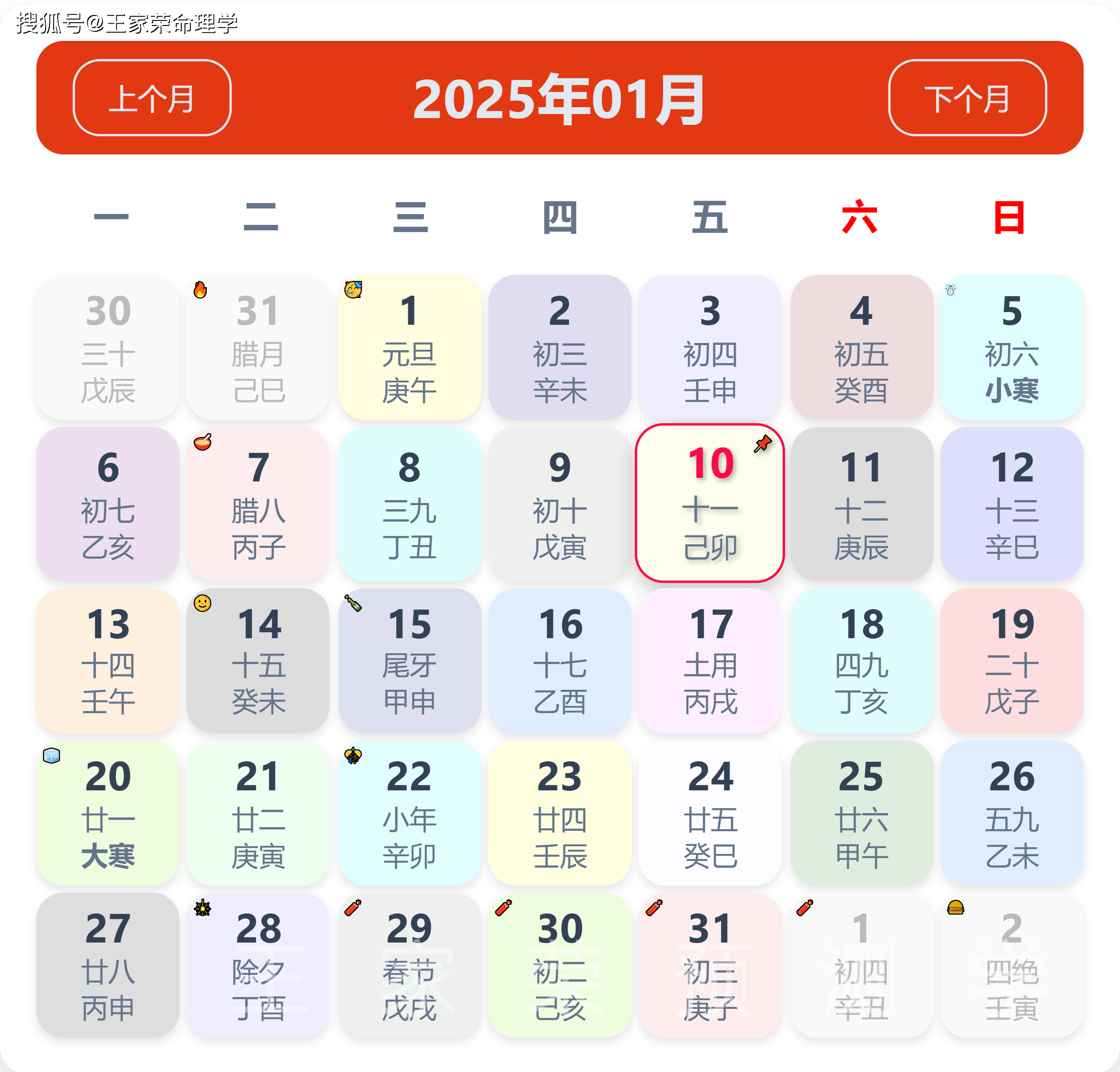Select January 5 小寒
The image size is (1120, 1072).
pos(1011,348)
